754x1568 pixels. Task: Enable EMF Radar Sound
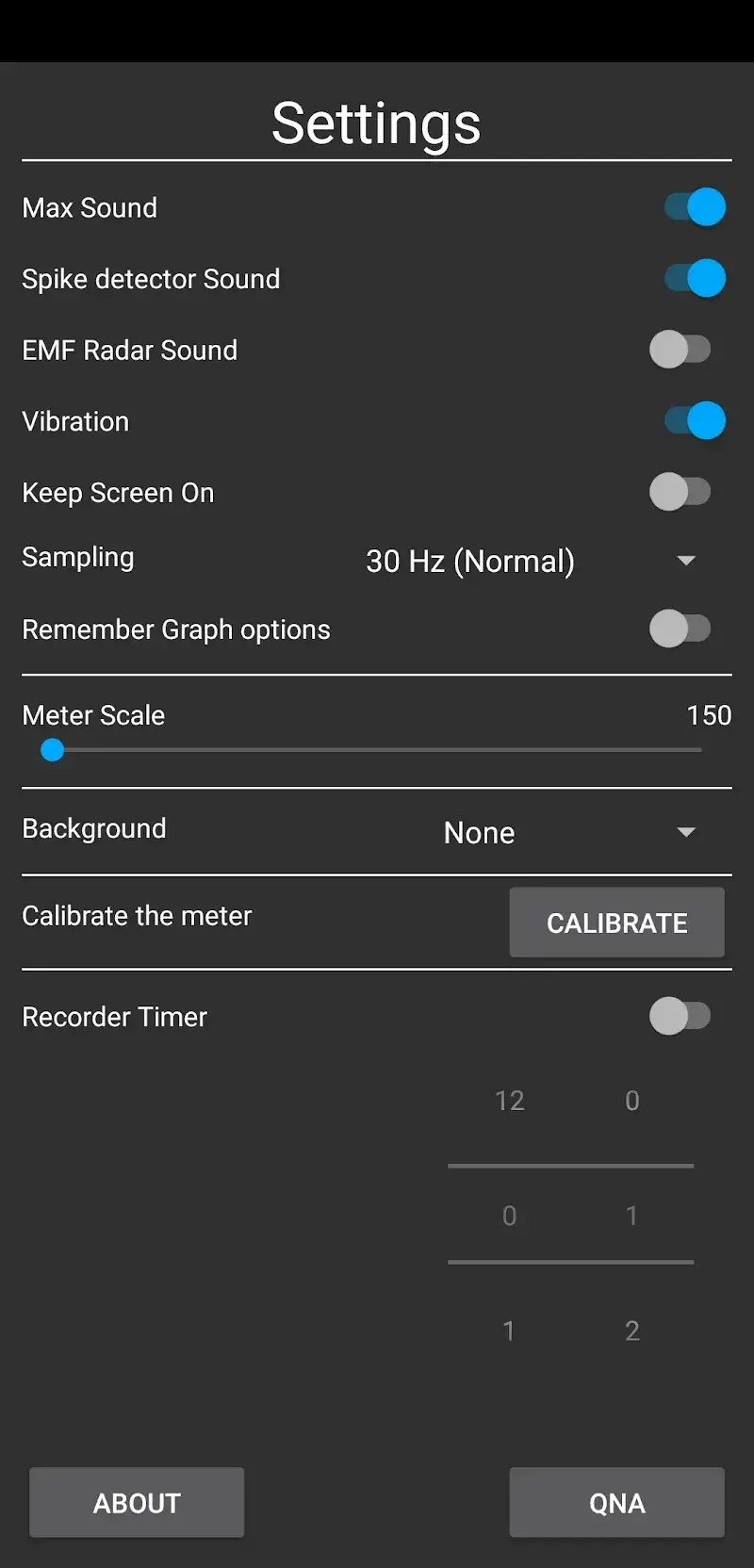pos(682,350)
